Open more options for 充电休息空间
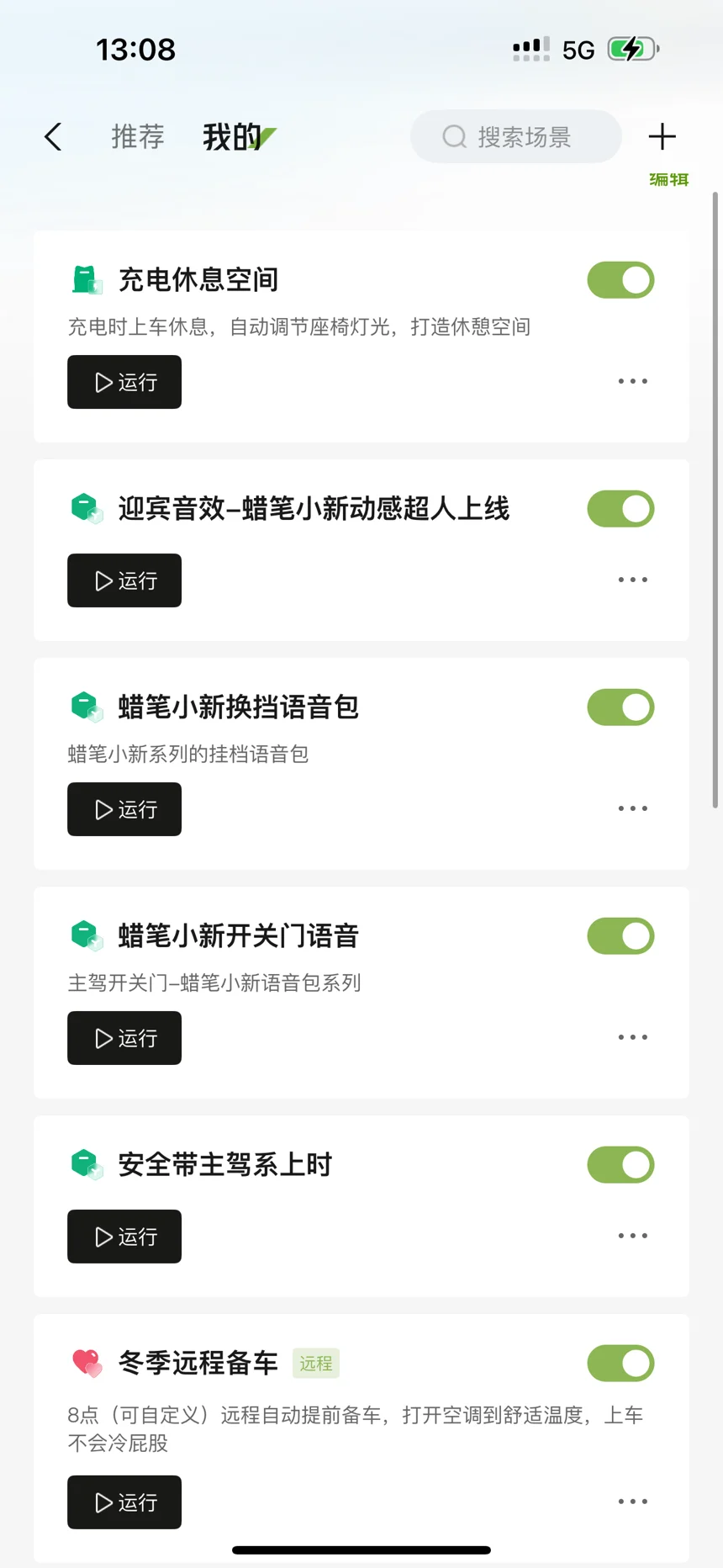 coord(632,381)
